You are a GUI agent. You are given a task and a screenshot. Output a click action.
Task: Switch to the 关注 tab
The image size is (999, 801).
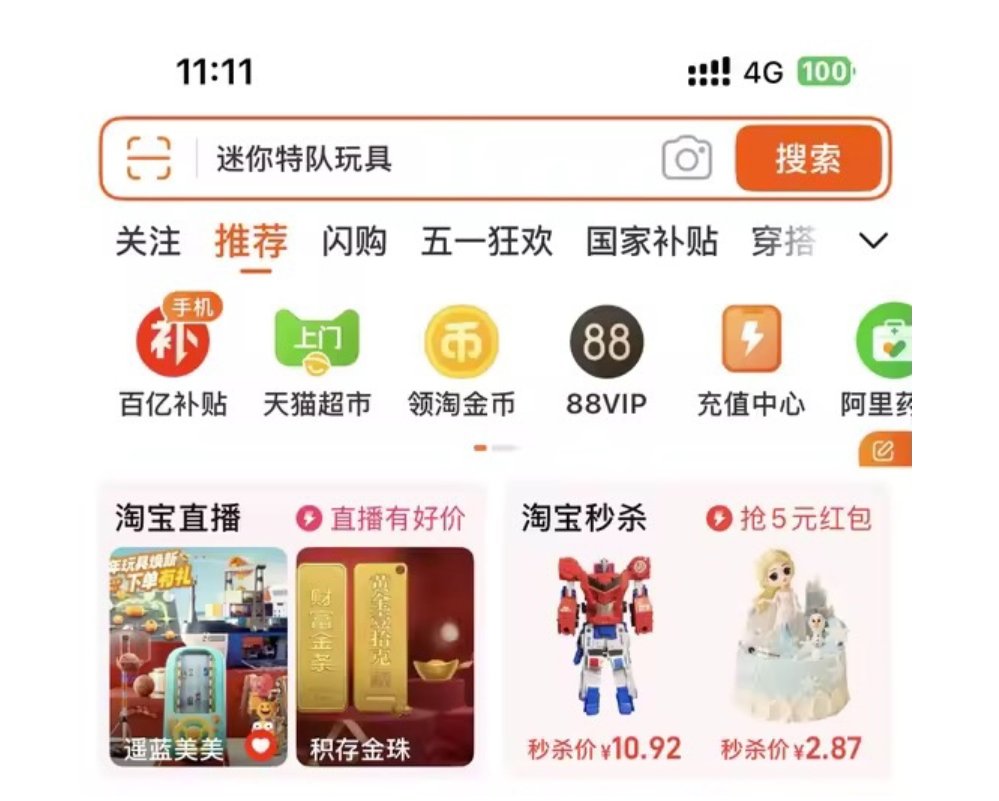click(148, 241)
